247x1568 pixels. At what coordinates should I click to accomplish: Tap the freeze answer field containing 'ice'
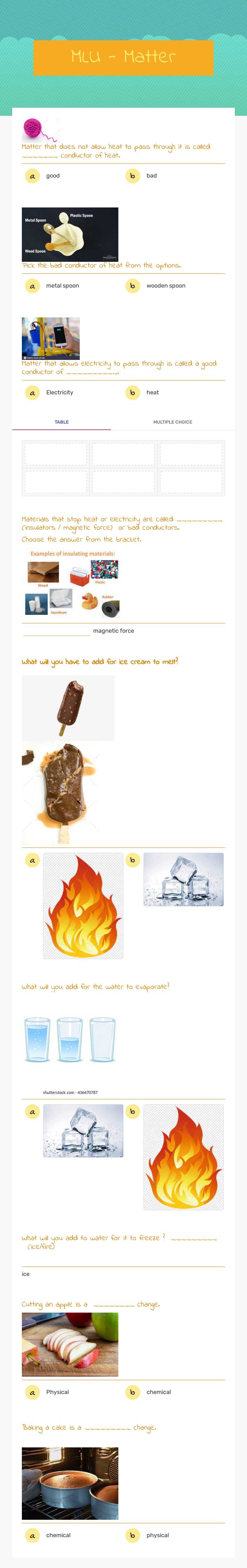point(123,1274)
